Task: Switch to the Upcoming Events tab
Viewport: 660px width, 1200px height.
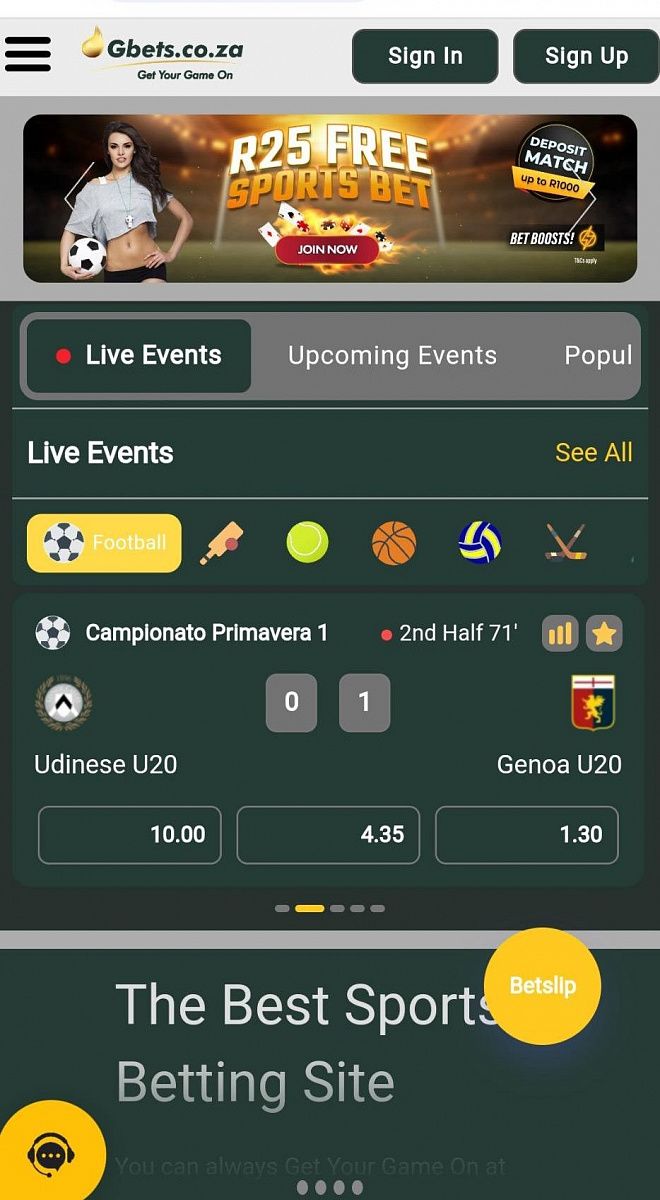Action: [392, 356]
